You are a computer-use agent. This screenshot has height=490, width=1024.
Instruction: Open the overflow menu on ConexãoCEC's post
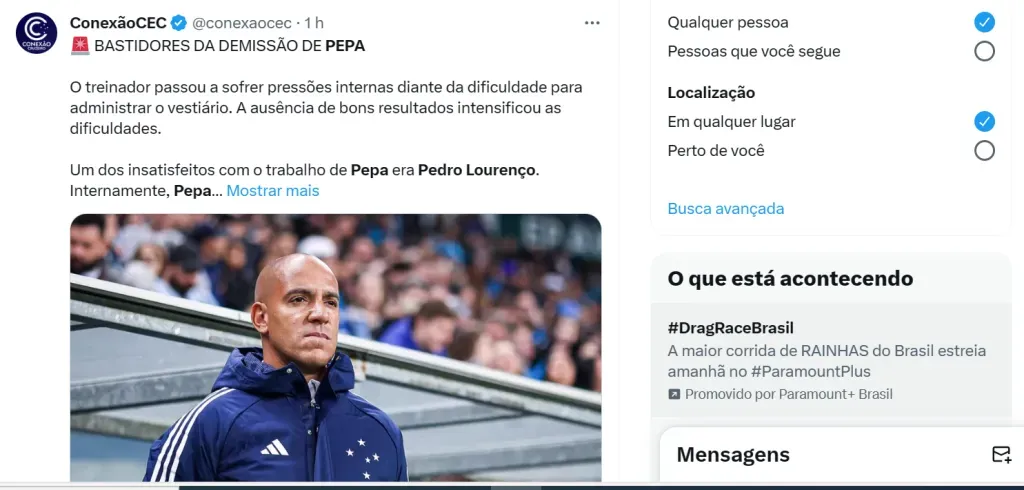point(593,22)
